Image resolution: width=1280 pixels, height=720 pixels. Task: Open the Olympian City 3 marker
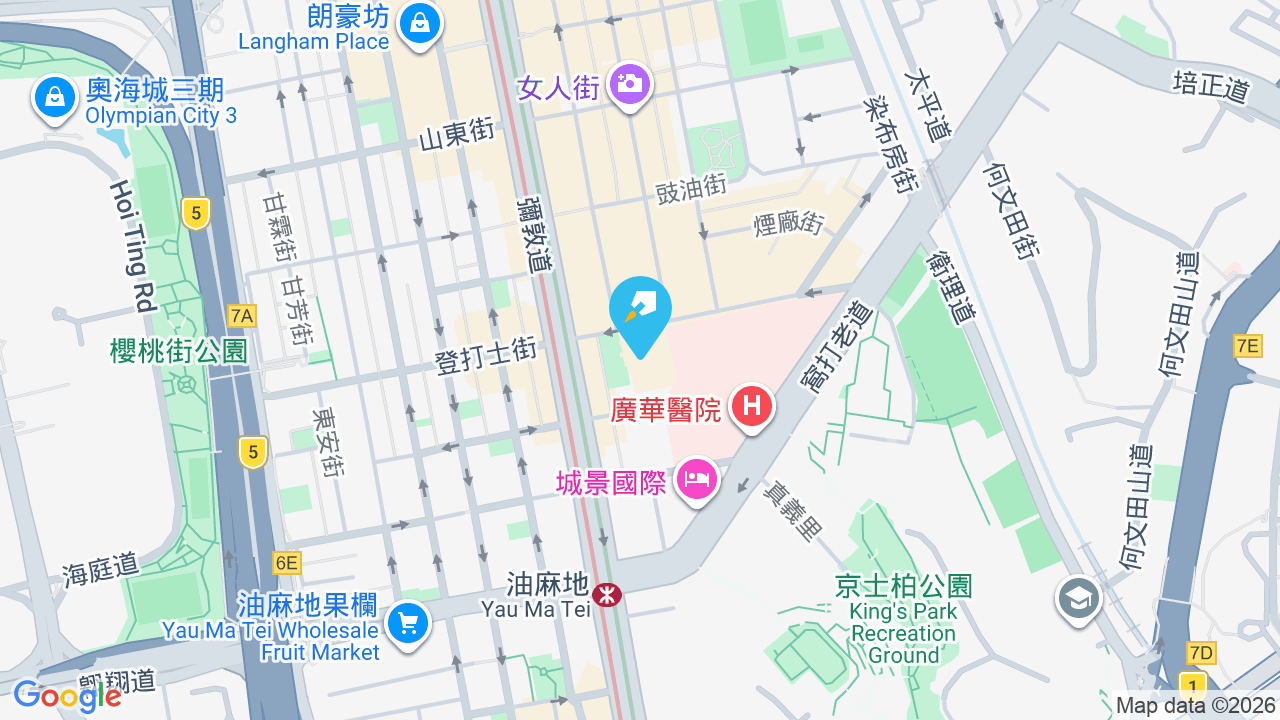pyautogui.click(x=56, y=99)
